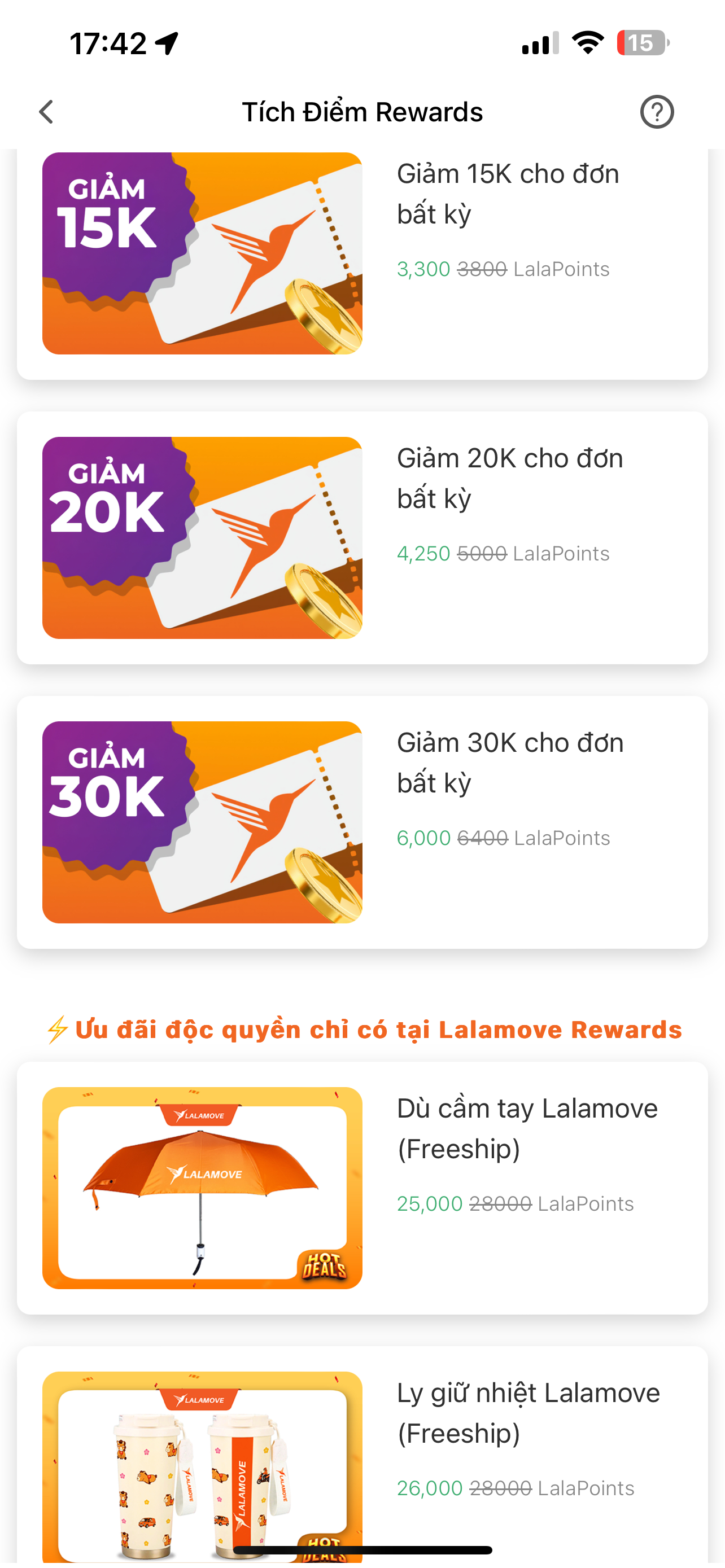Open the help question mark icon

[656, 112]
